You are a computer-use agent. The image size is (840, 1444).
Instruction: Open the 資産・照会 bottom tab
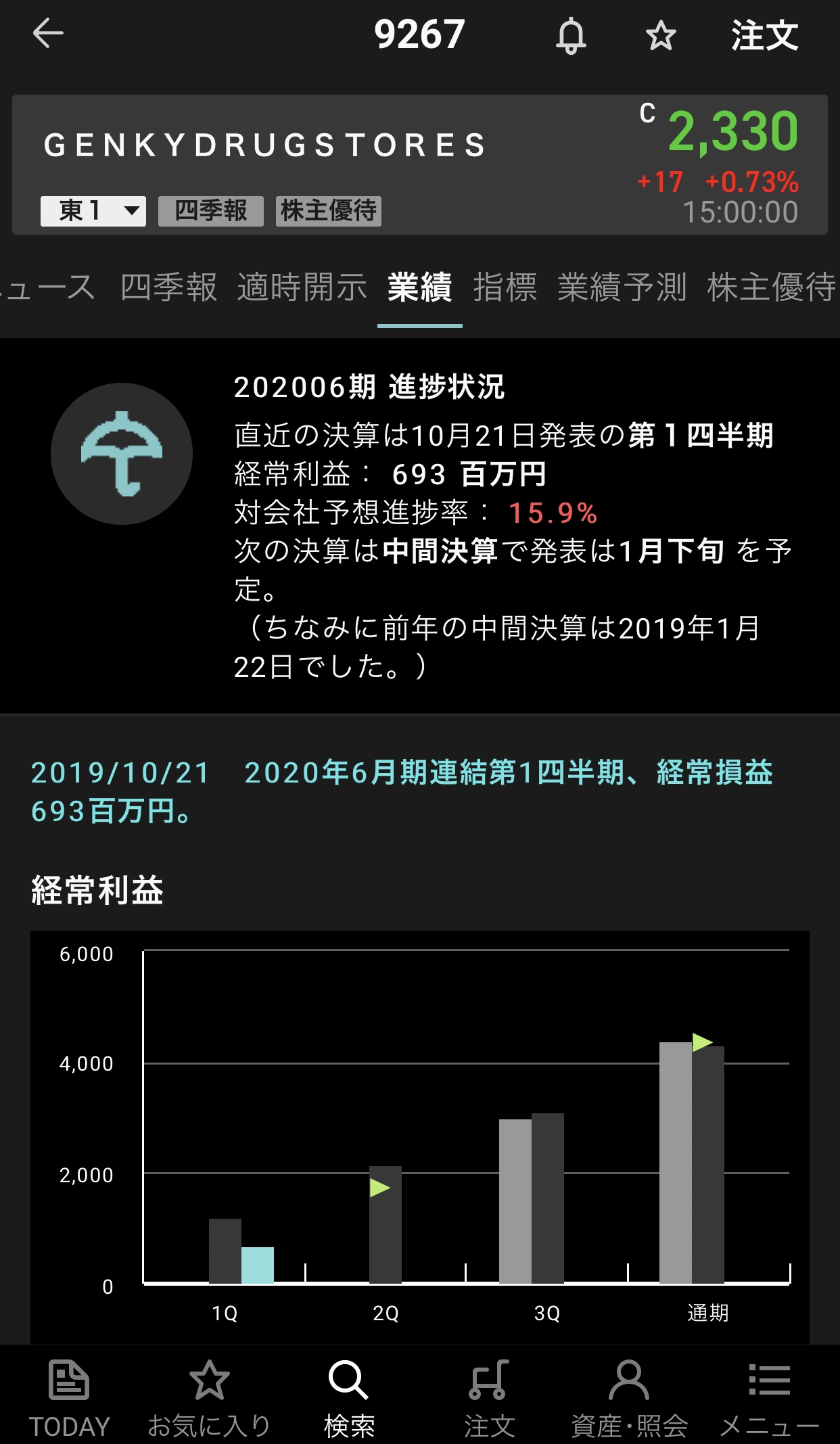(x=629, y=1397)
